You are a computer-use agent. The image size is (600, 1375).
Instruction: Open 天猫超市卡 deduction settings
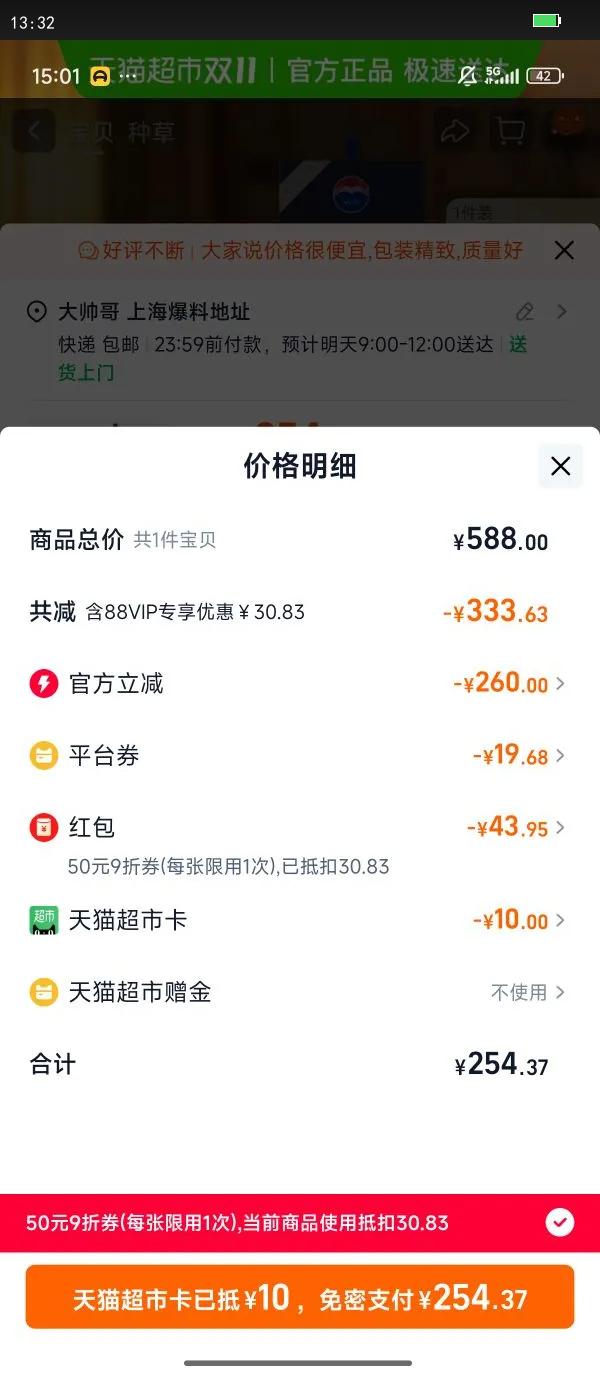point(518,920)
